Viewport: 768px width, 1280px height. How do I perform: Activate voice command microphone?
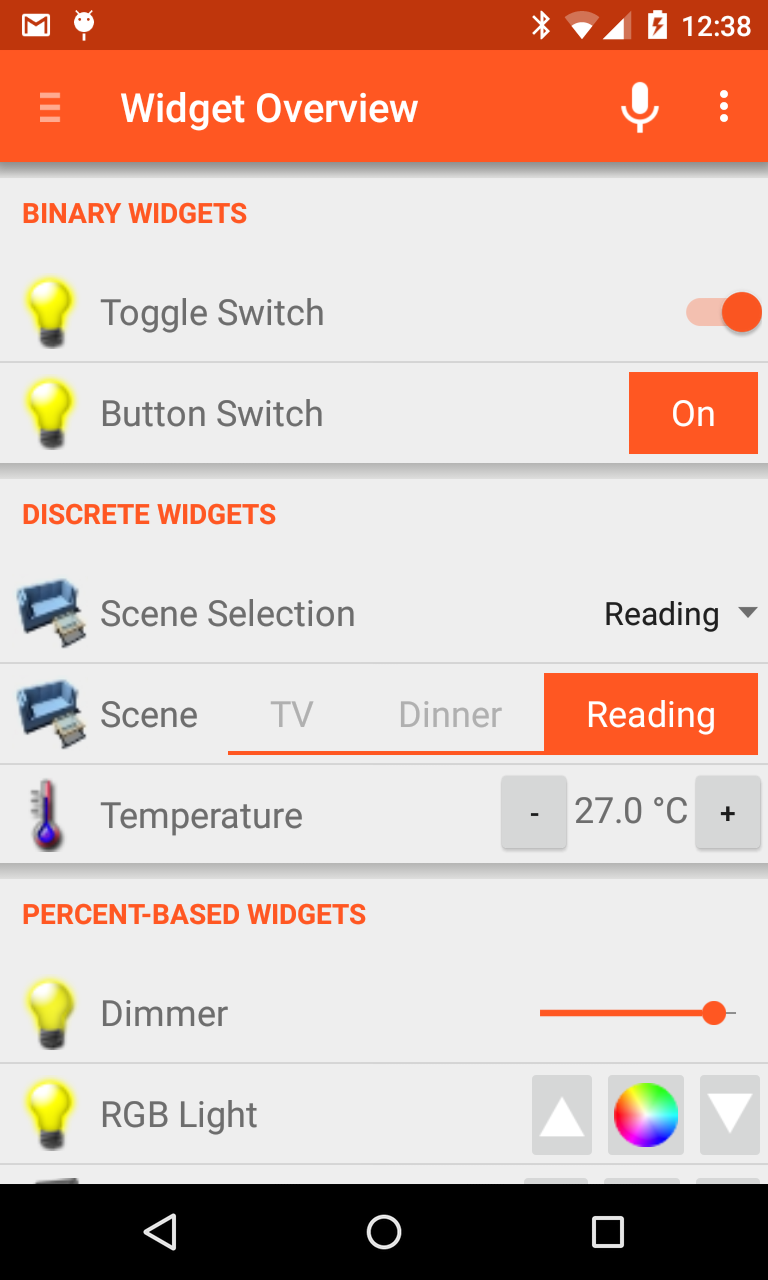click(x=639, y=107)
